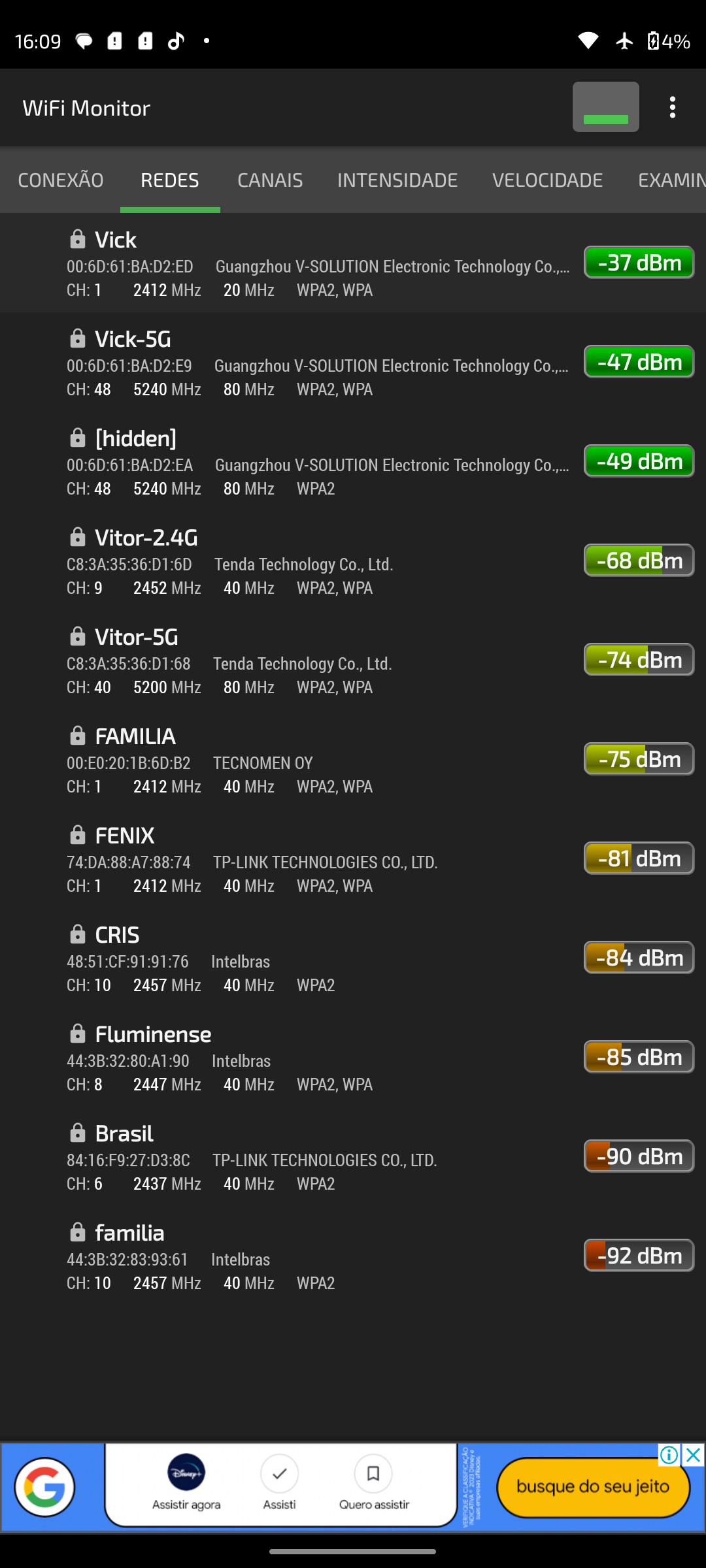
Task: Go to the VELOCIDADE tab
Action: tap(547, 180)
